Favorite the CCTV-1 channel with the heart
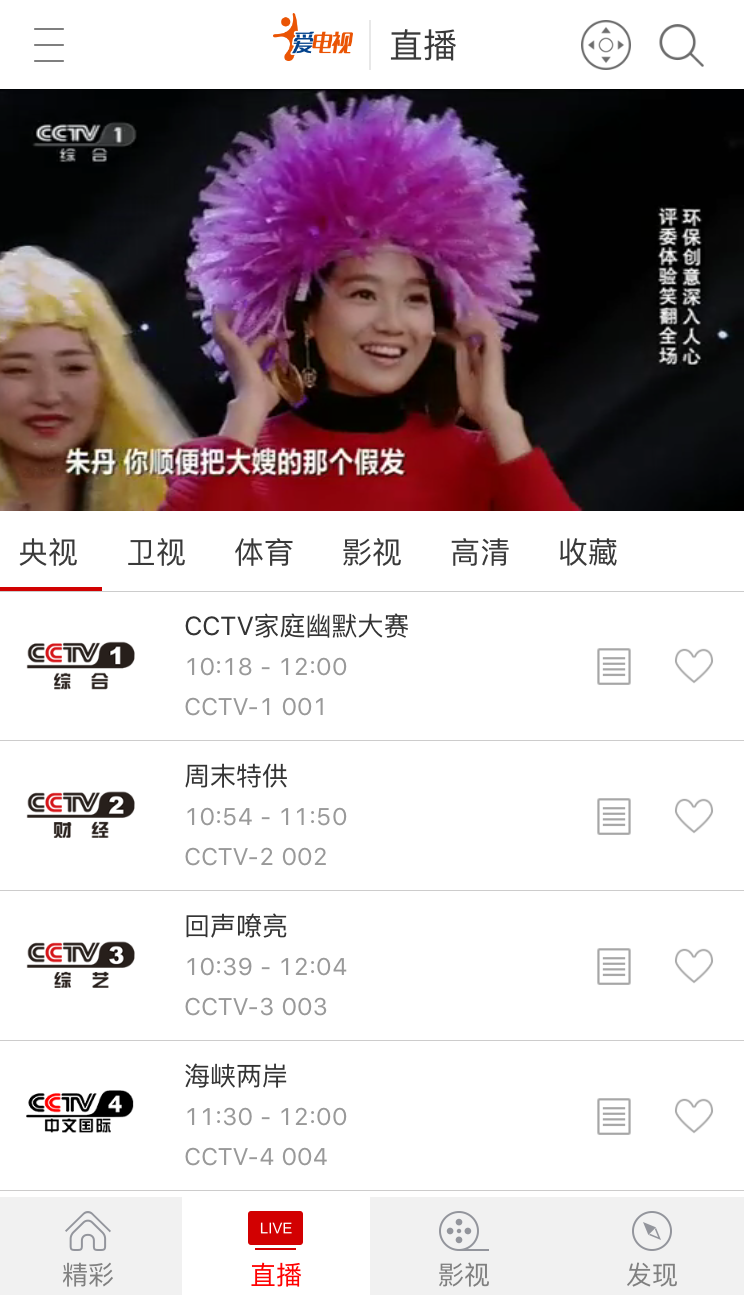This screenshot has height=1295, width=744. [694, 666]
